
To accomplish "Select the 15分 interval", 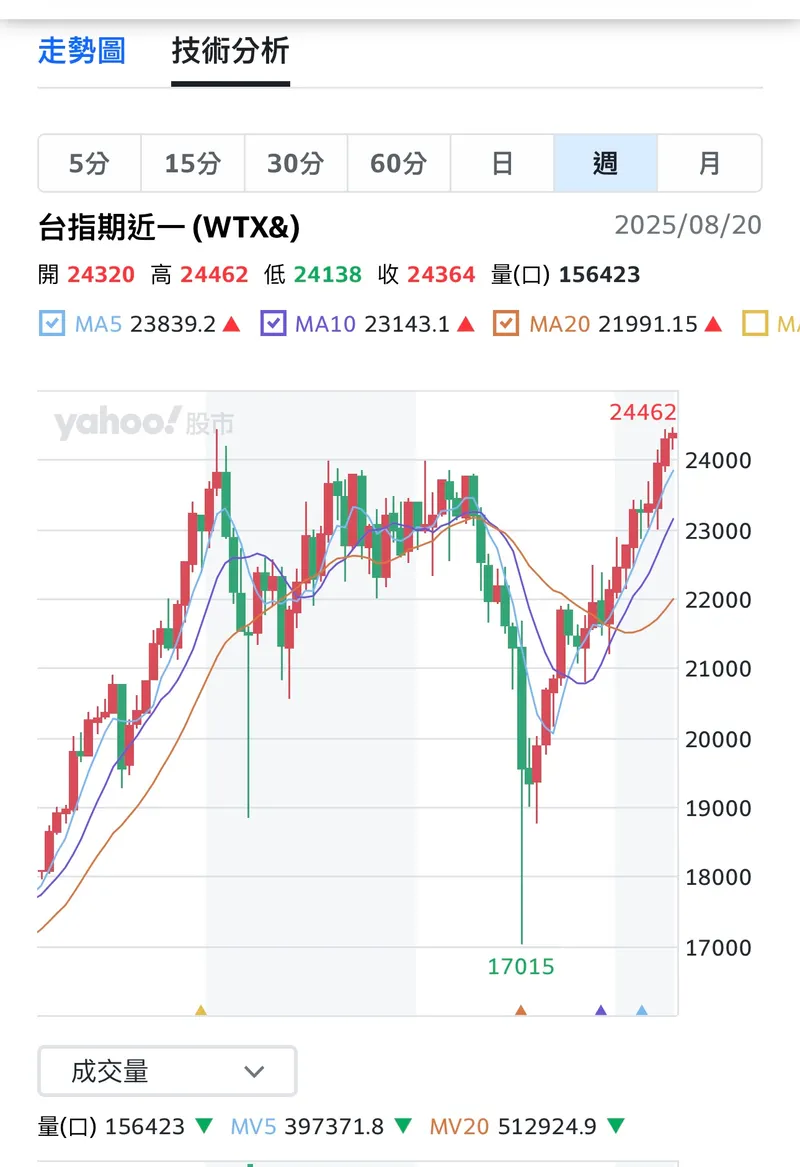I will (x=192, y=163).
